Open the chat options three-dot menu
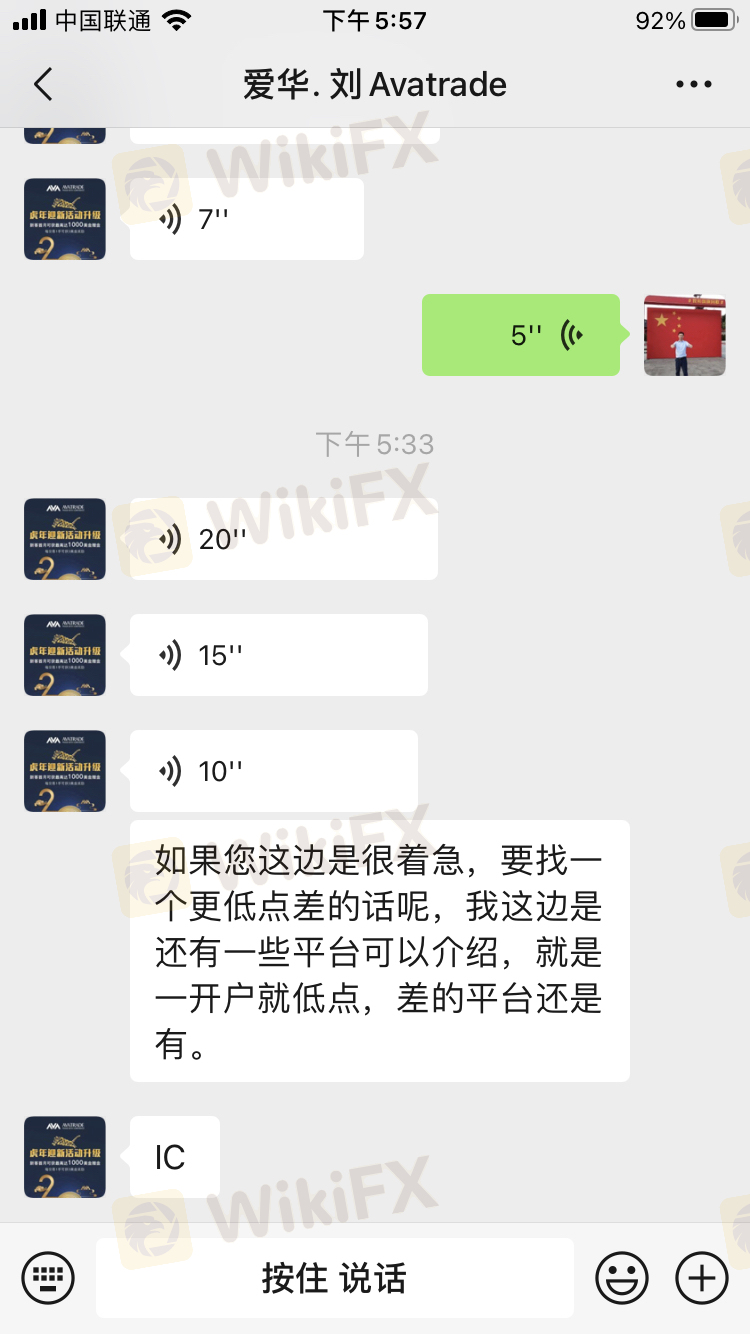The image size is (750, 1334). click(x=693, y=85)
